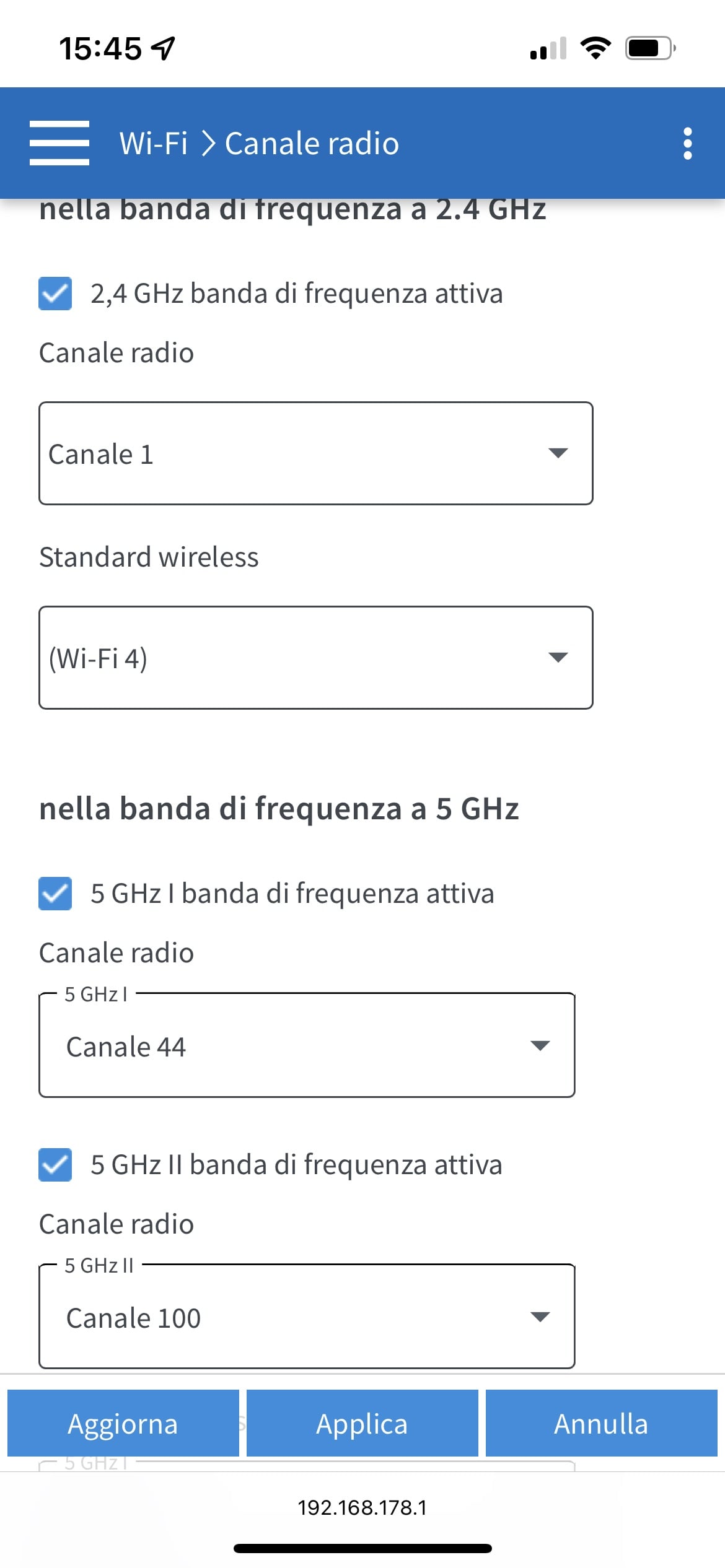
Task: Uncheck 2,4 GHz banda di frequenza attiva
Action: point(55,294)
